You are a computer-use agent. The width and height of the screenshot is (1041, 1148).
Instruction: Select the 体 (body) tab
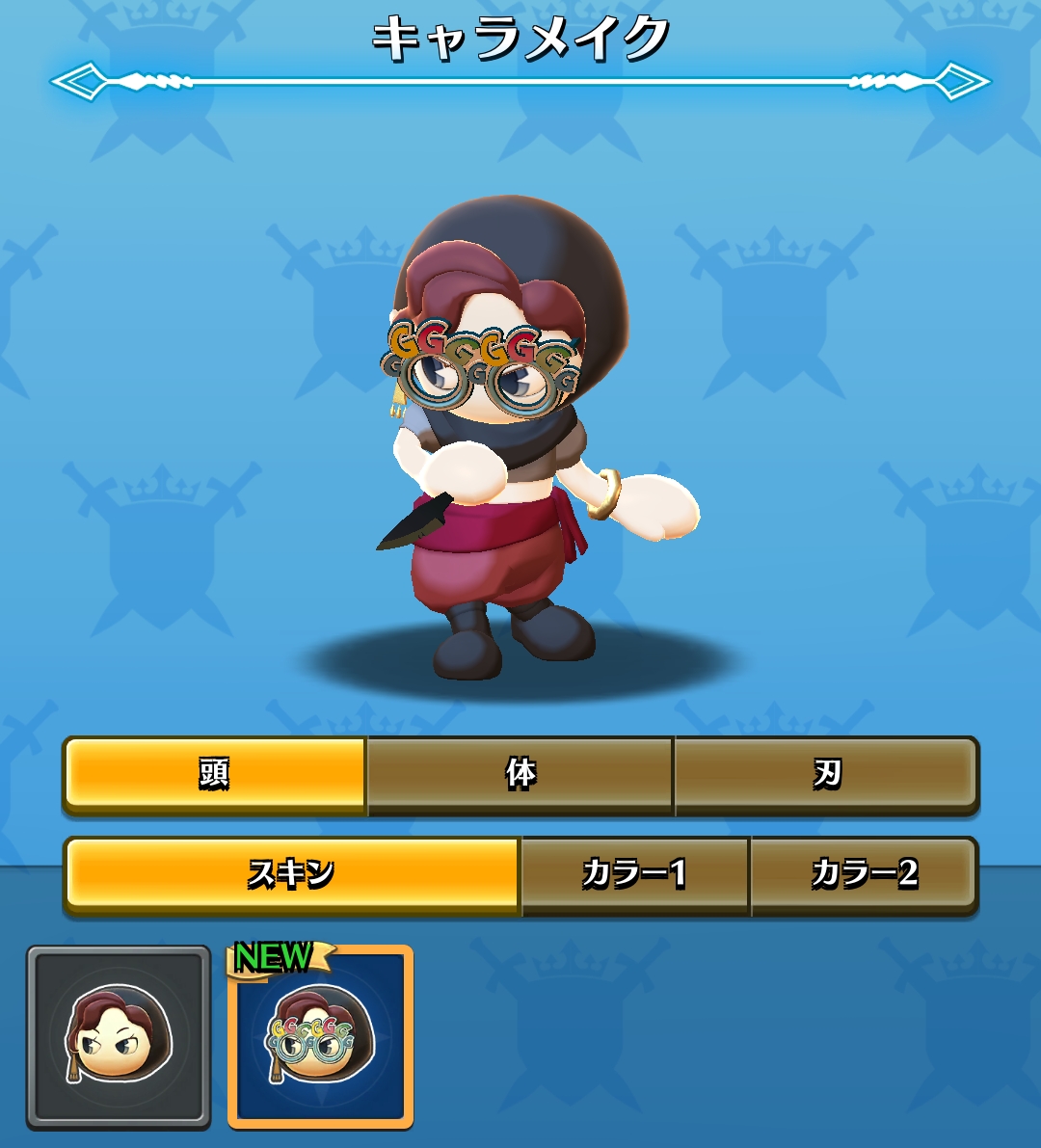[520, 774]
